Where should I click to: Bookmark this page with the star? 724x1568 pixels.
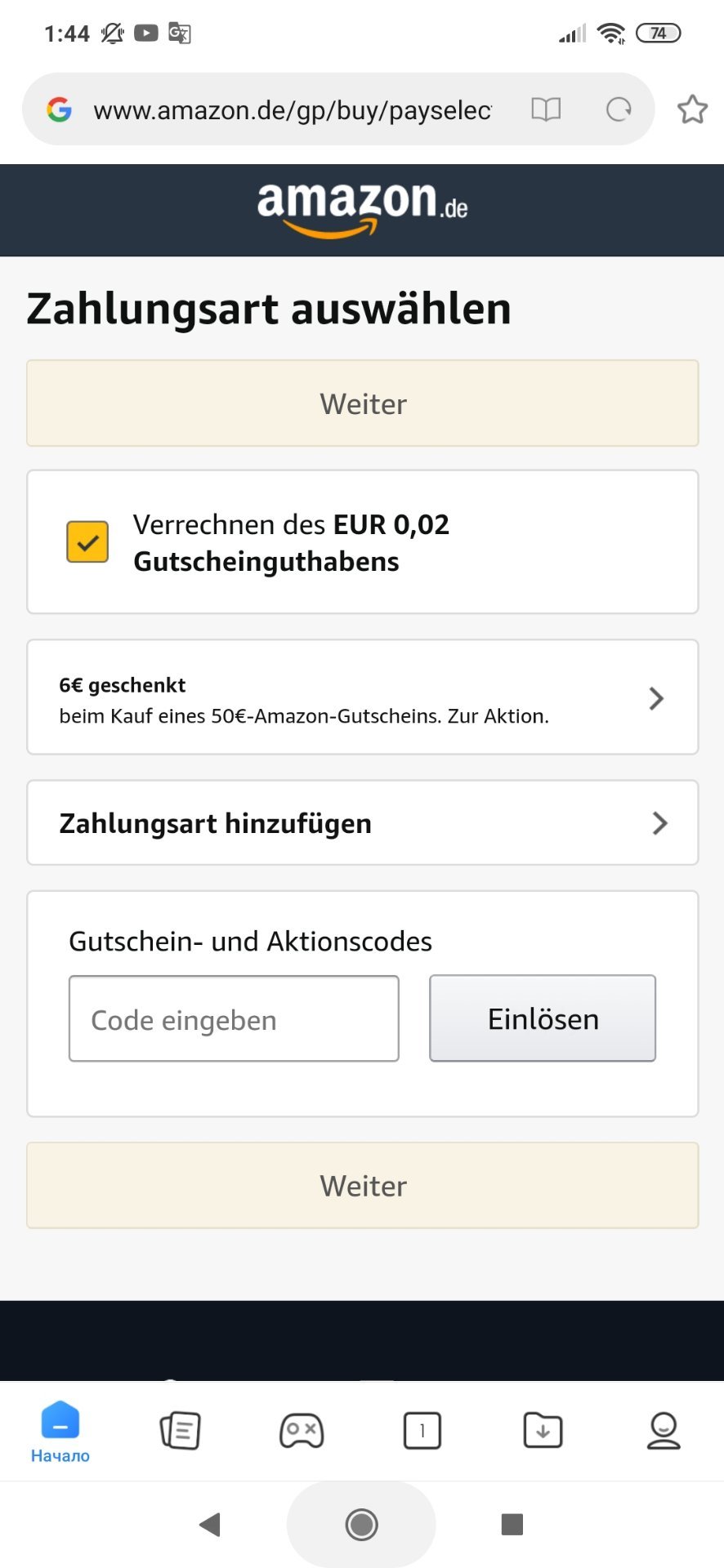[x=692, y=109]
